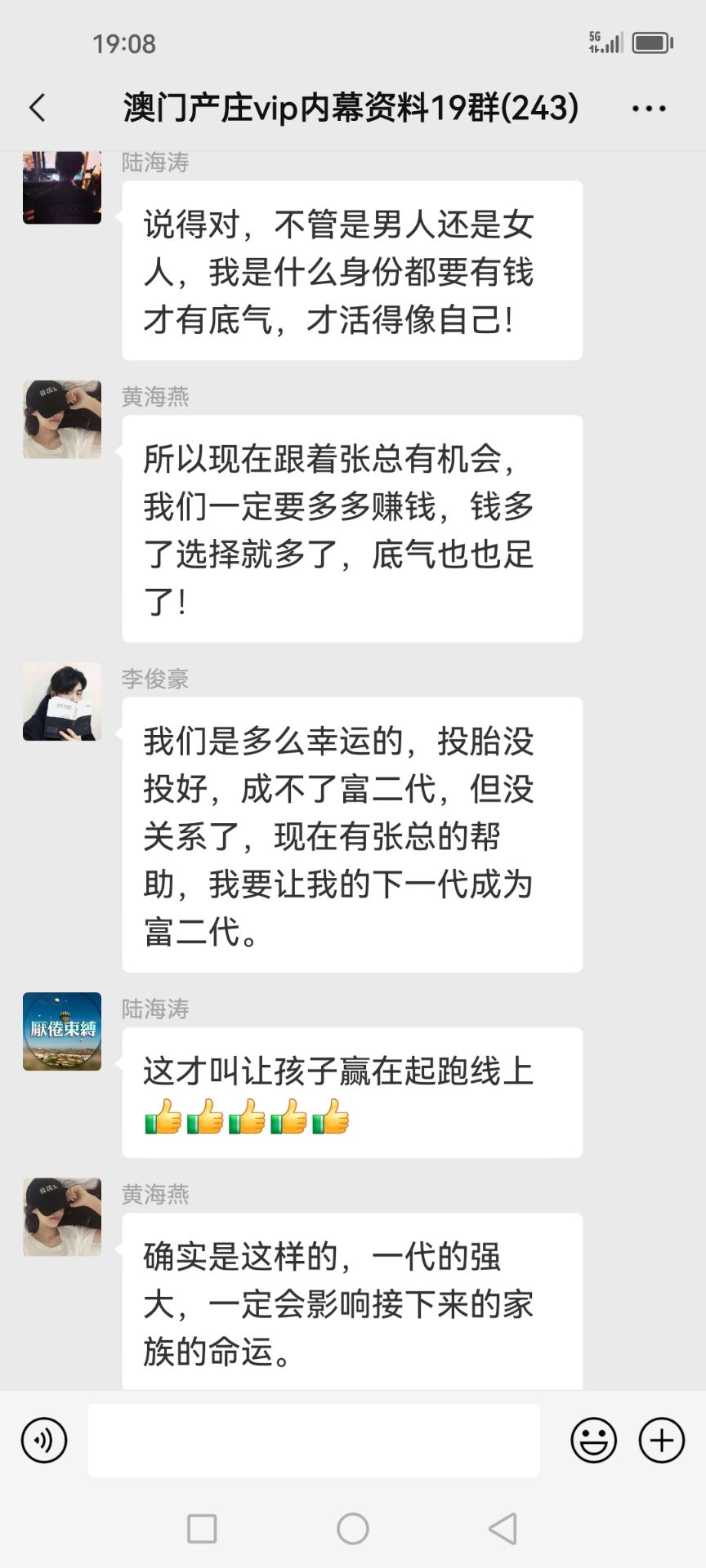The image size is (706, 1568).
Task: Open the emoji sticker panel
Action: 593,1440
